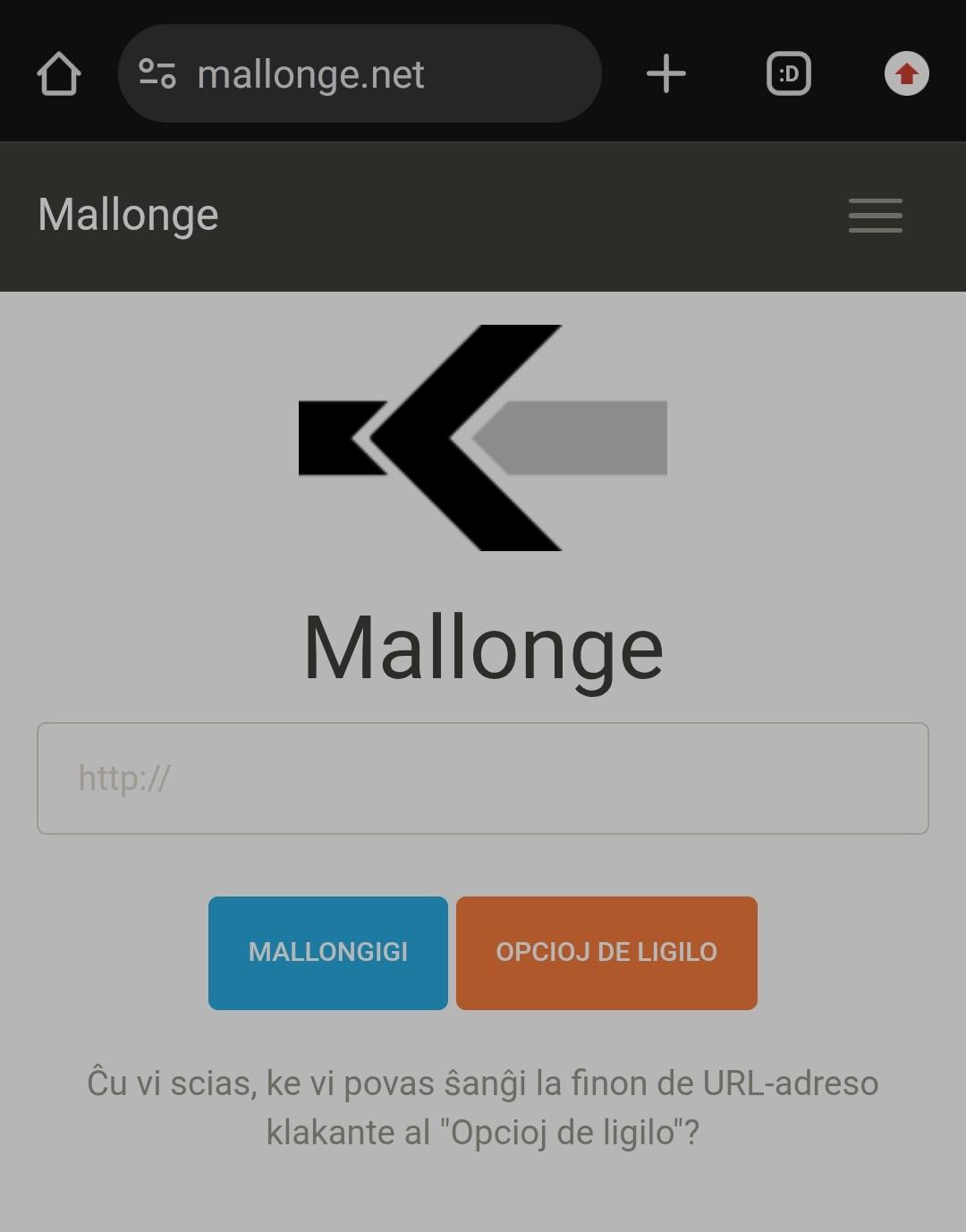
Task: Open Opcioj de ligilo
Action: click(x=606, y=953)
